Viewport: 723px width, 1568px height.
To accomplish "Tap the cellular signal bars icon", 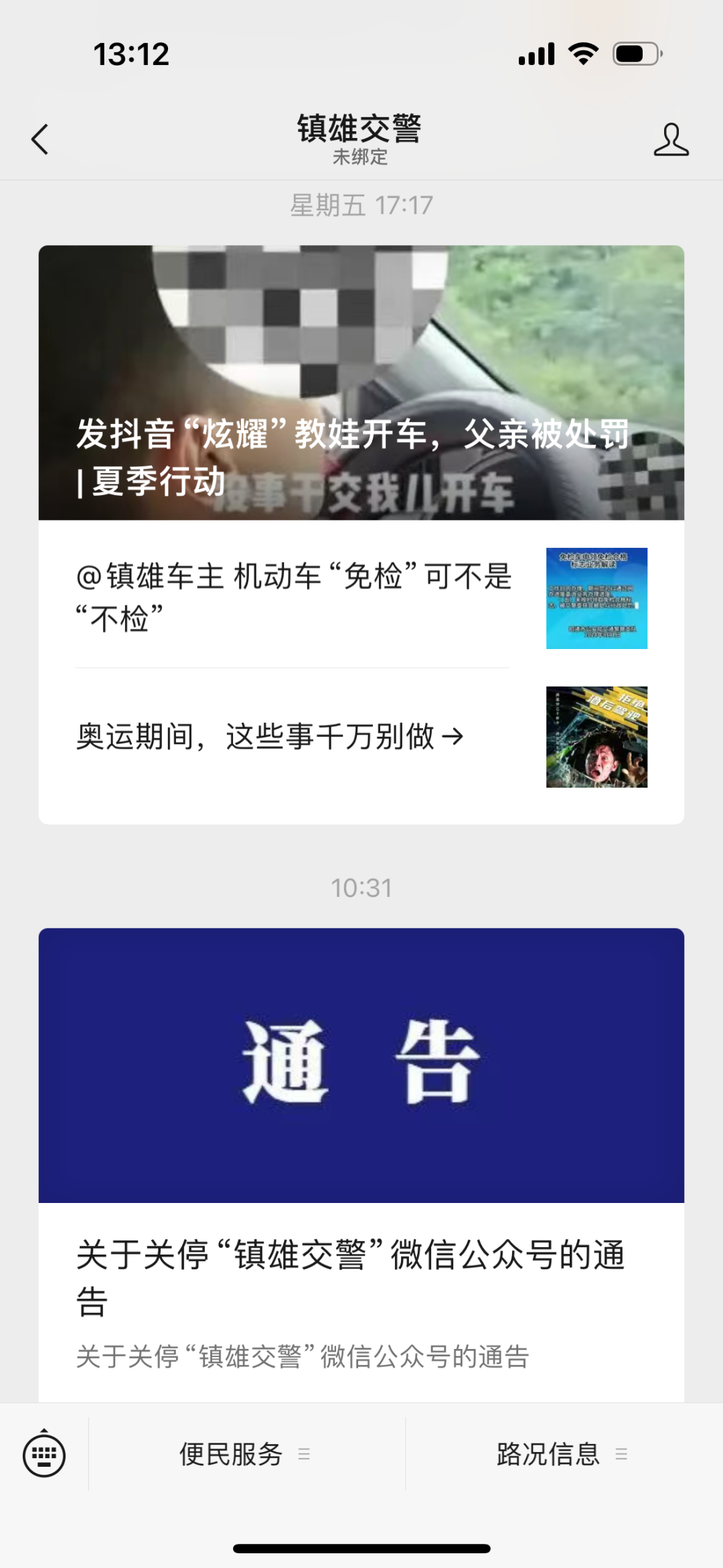I will coord(537,54).
